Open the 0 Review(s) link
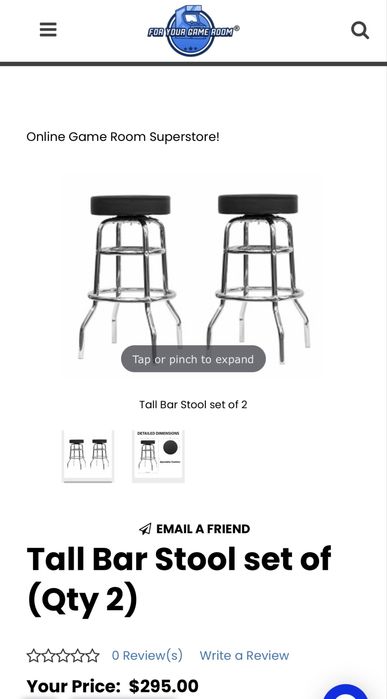387x699 pixels. (x=147, y=655)
